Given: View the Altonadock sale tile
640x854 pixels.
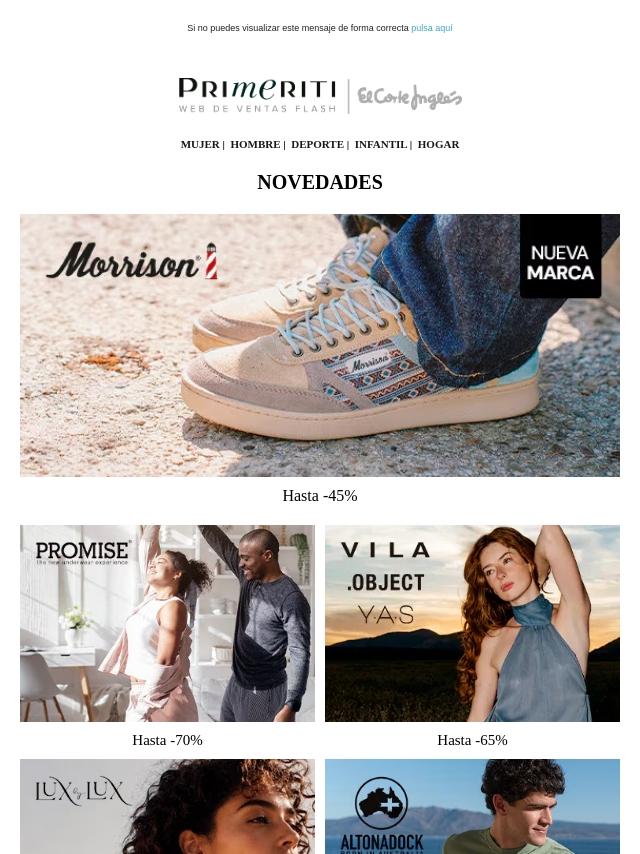Looking at the screenshot, I should pyautogui.click(x=472, y=807).
